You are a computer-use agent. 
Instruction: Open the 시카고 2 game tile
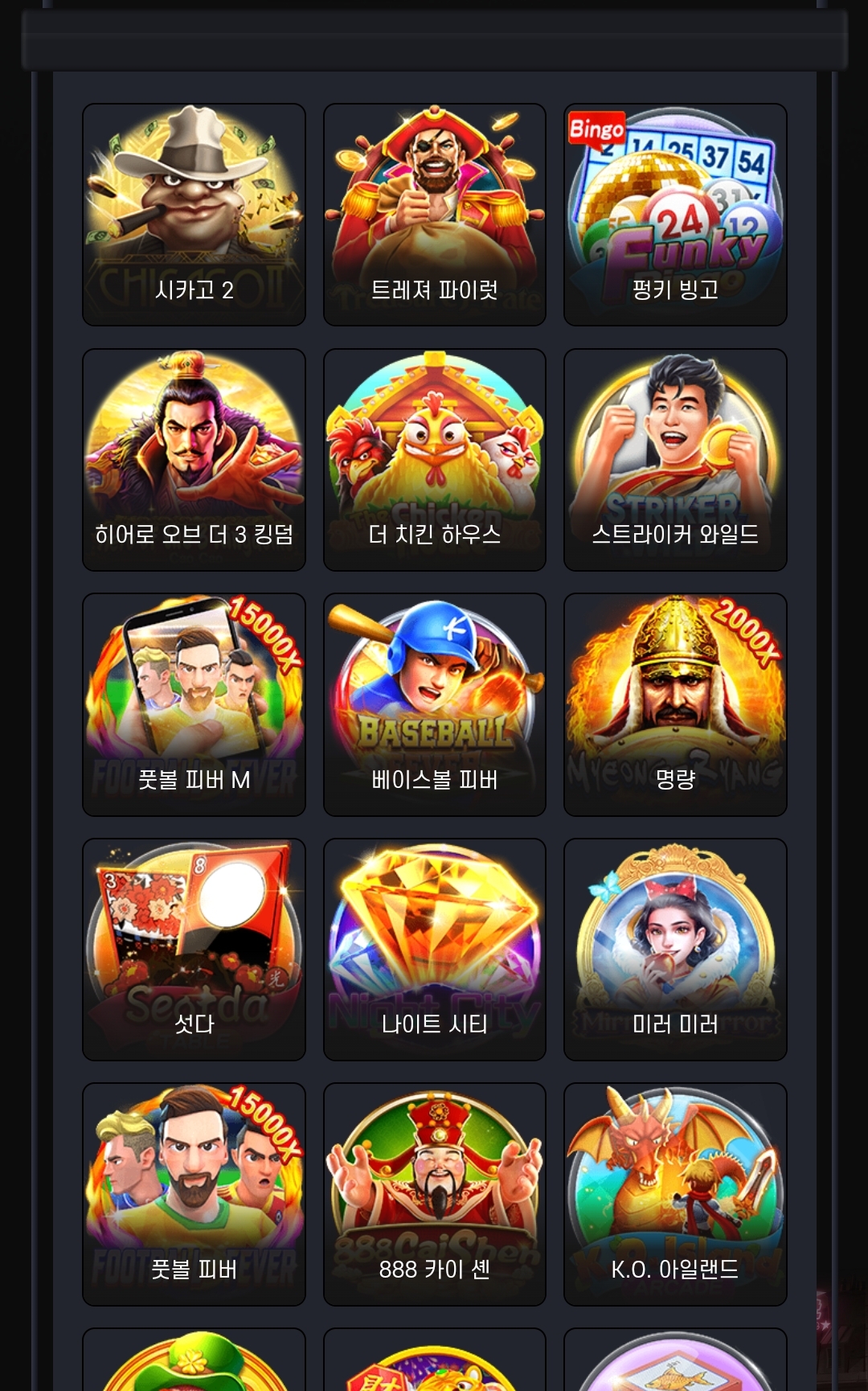click(x=194, y=215)
